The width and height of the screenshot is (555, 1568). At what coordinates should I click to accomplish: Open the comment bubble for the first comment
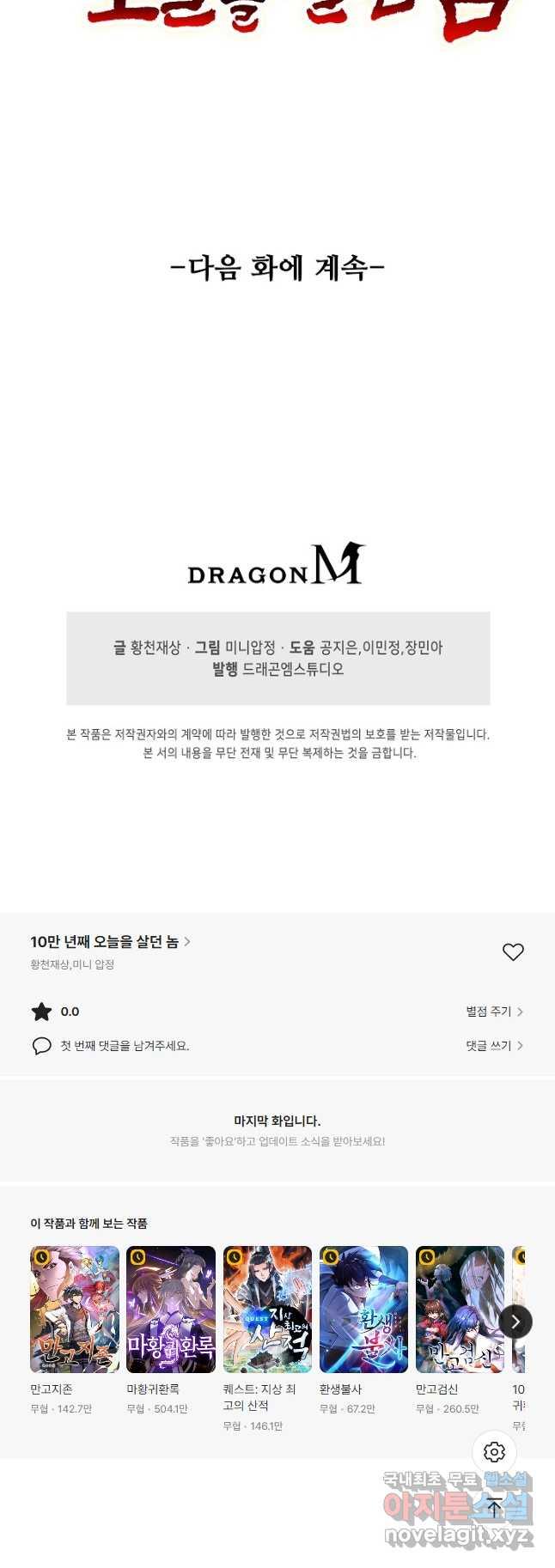(41, 1045)
